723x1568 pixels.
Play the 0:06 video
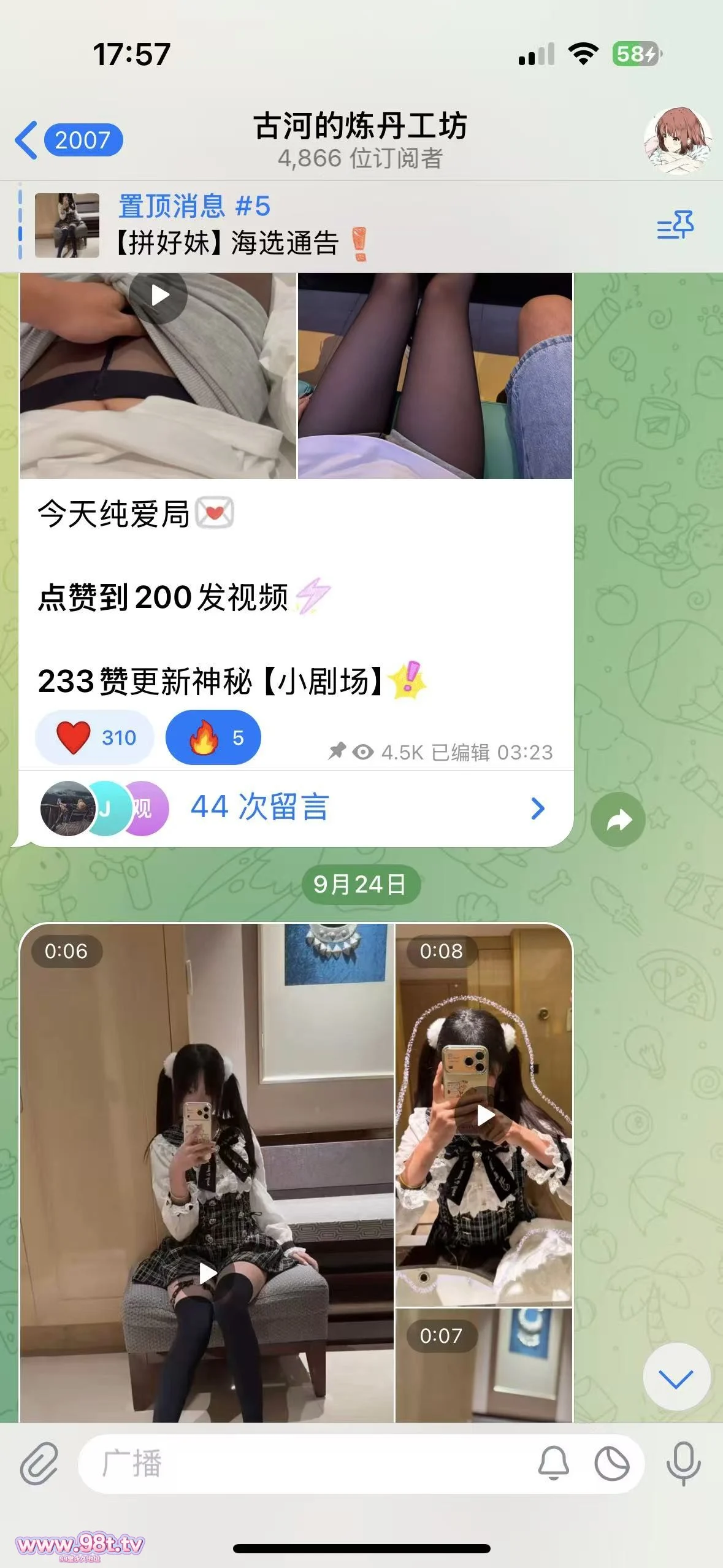point(207,1274)
